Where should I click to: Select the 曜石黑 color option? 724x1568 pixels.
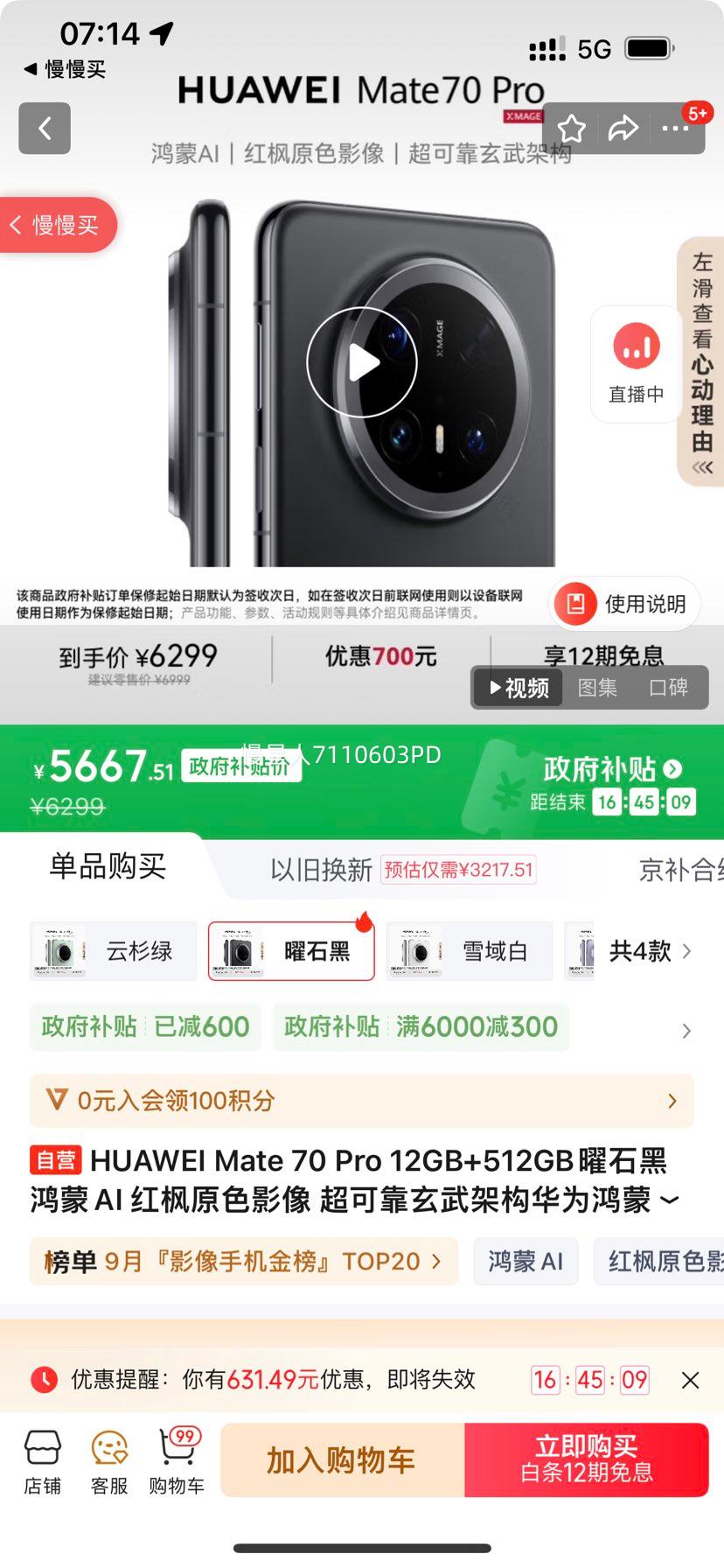[x=291, y=951]
